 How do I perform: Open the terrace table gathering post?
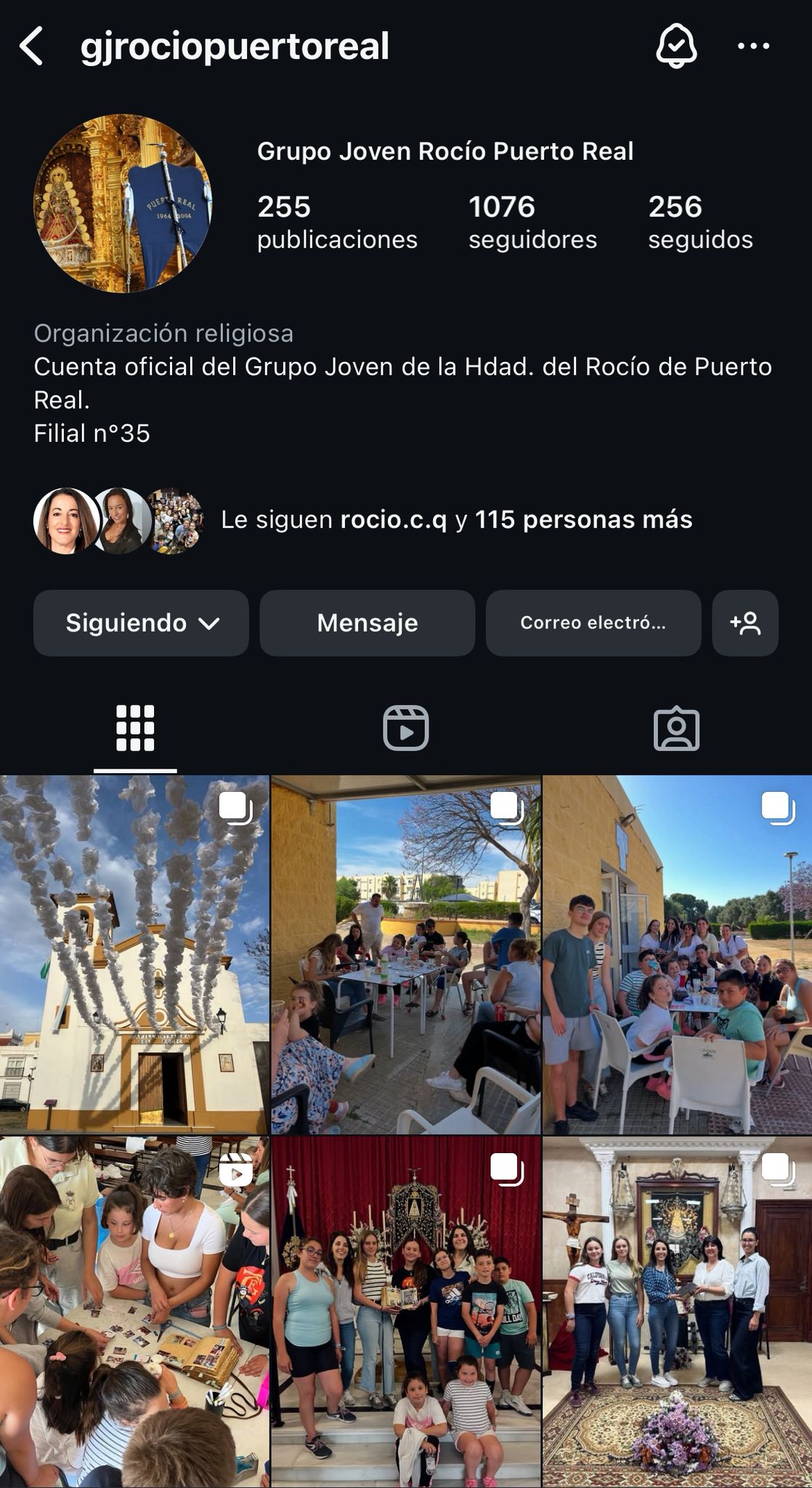405,955
